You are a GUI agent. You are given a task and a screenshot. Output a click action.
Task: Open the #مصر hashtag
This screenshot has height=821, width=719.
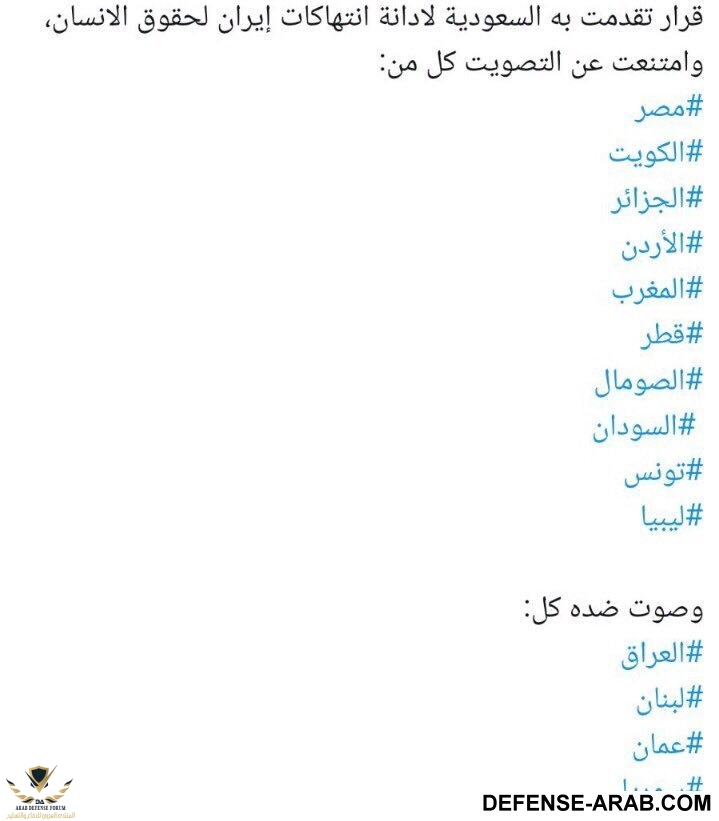(x=669, y=108)
